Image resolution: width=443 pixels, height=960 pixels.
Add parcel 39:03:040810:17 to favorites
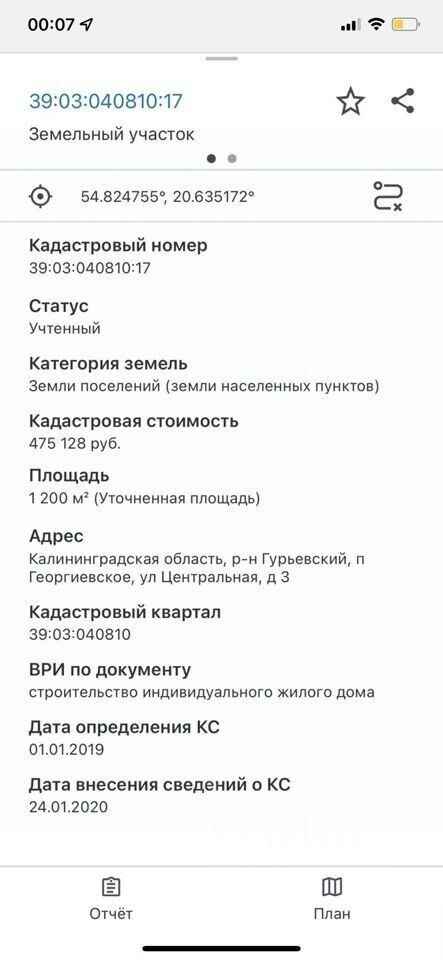pyautogui.click(x=351, y=101)
